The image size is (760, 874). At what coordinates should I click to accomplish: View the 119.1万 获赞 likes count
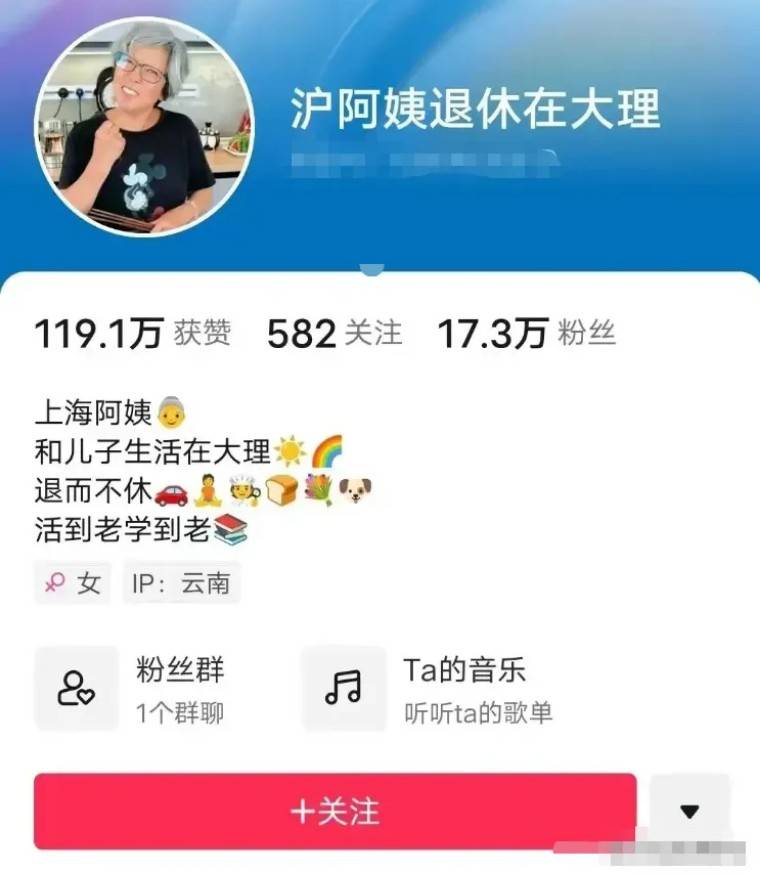coord(133,334)
